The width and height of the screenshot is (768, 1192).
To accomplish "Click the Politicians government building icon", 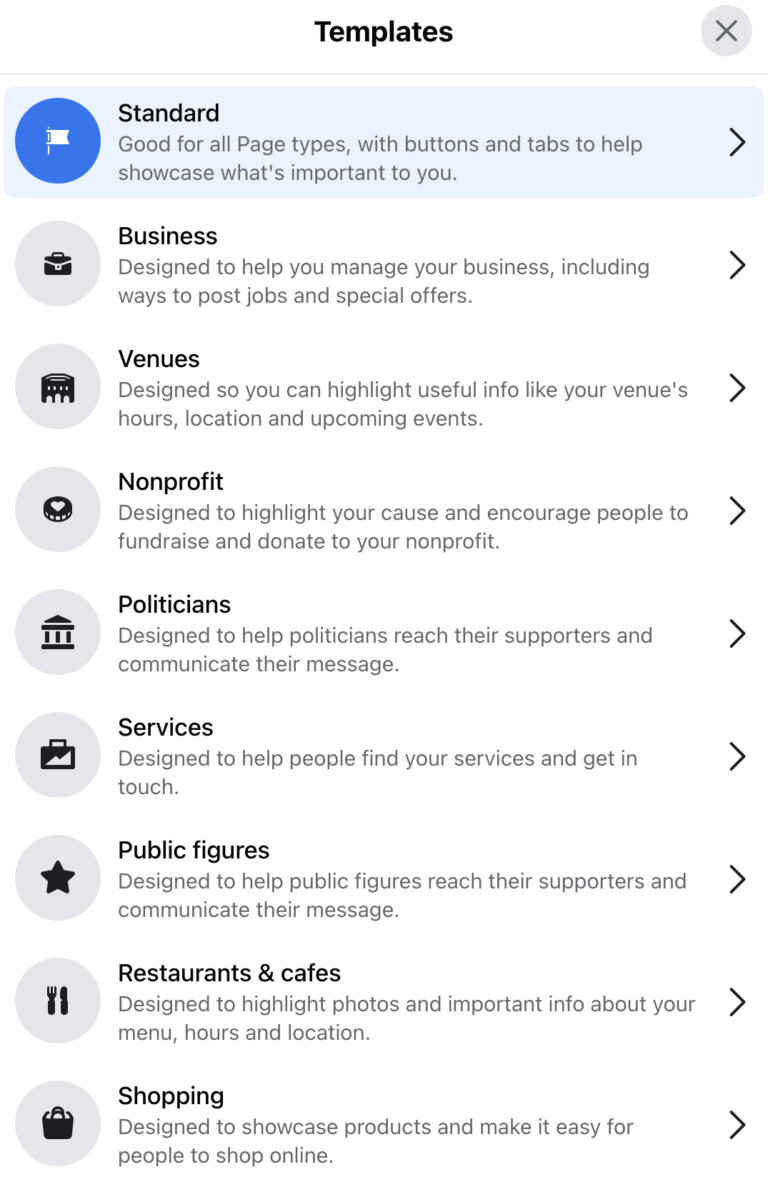I will (x=57, y=632).
